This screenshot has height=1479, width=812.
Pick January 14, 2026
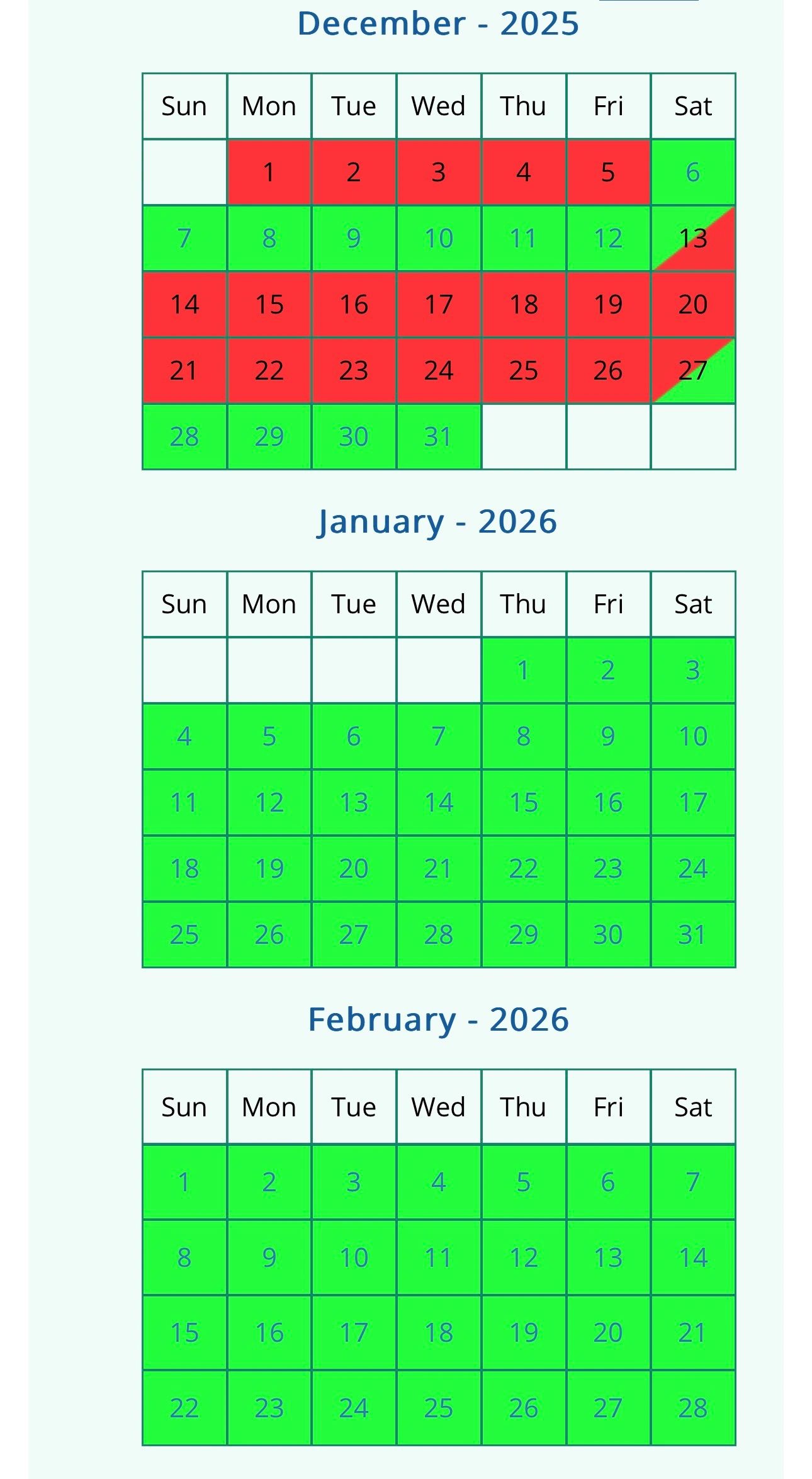click(438, 802)
